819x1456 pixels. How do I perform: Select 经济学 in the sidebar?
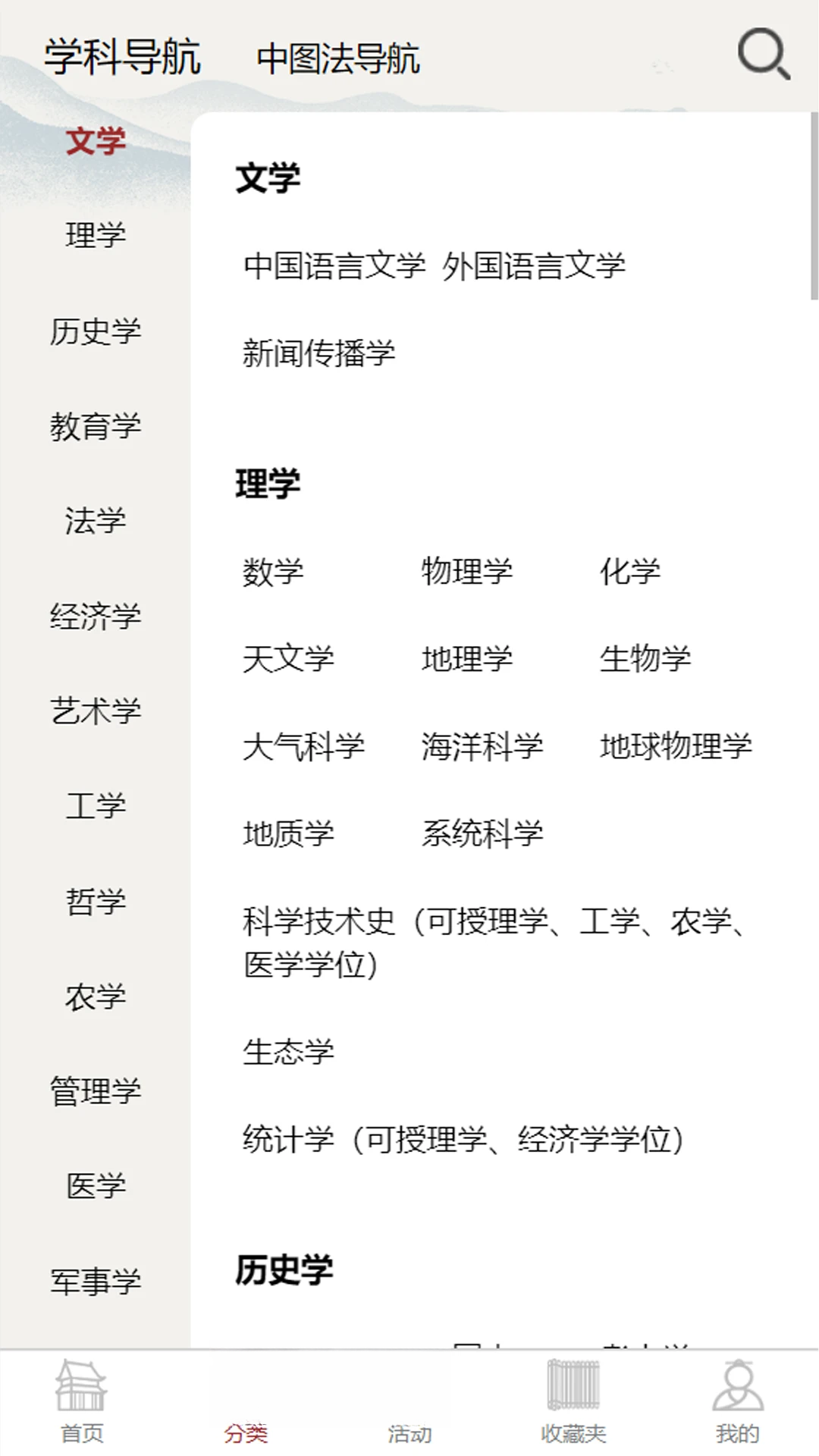pyautogui.click(x=96, y=616)
